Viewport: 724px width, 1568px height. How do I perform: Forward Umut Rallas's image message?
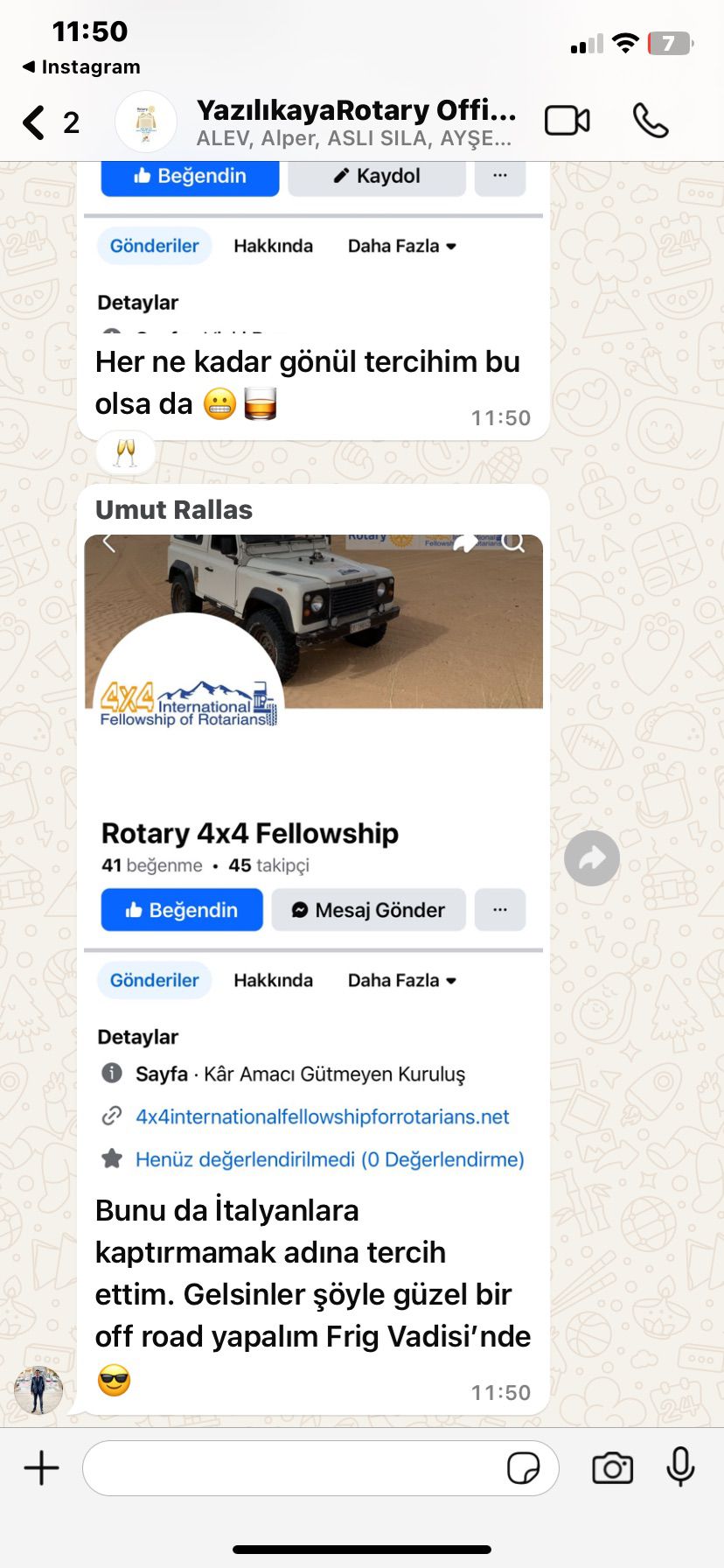coord(592,858)
